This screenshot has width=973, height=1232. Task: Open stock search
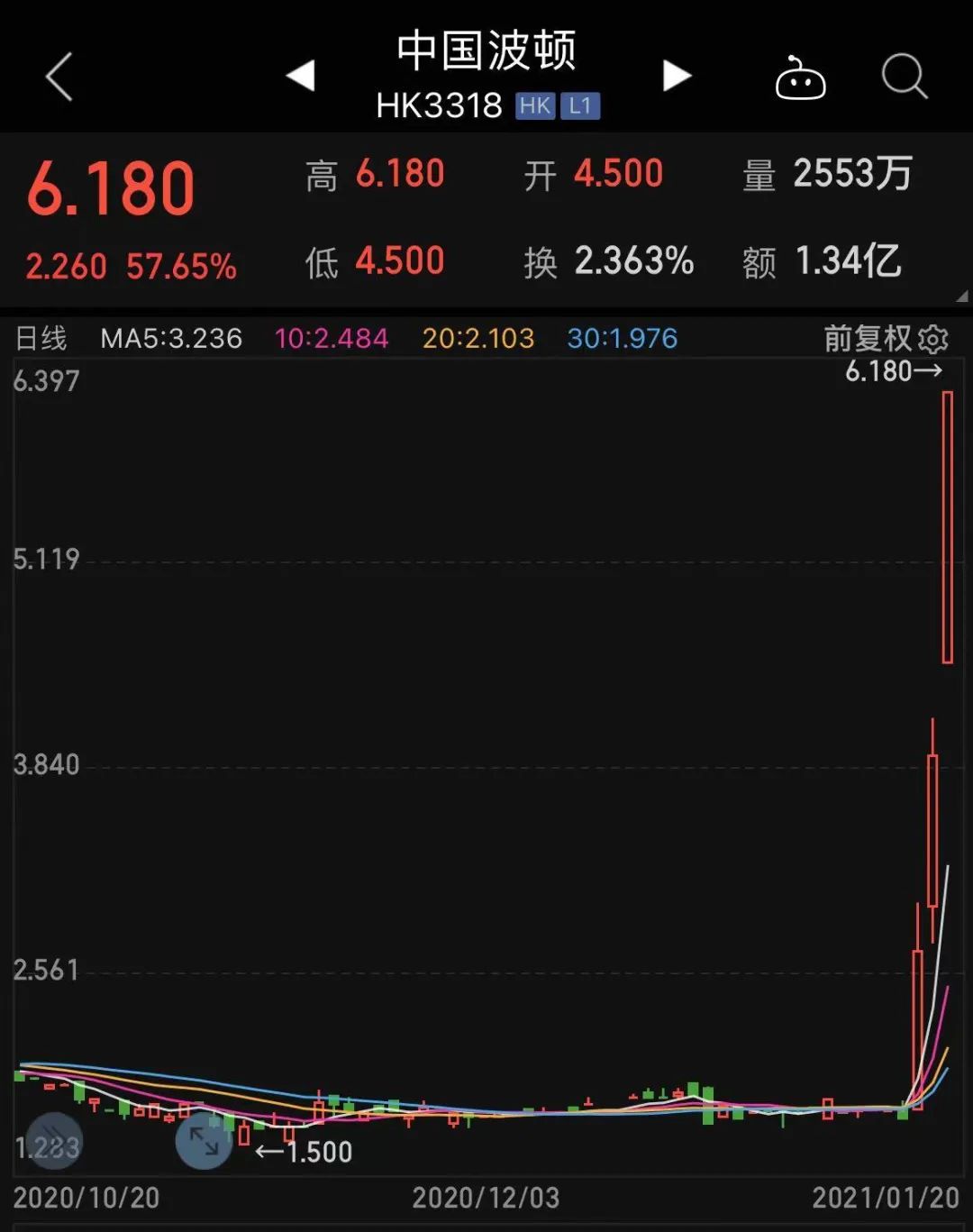pos(904,77)
